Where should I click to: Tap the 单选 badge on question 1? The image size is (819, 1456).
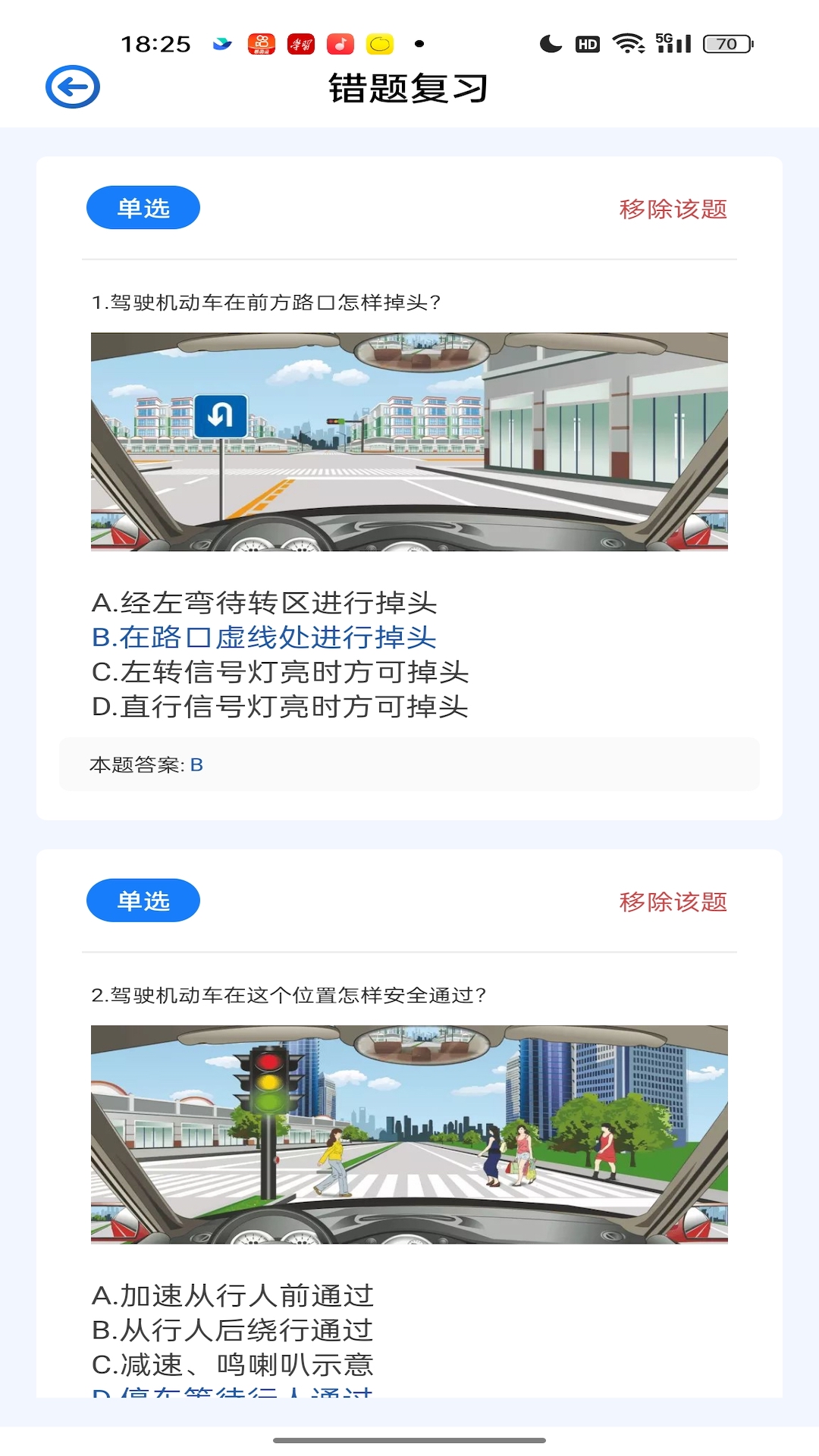click(143, 207)
